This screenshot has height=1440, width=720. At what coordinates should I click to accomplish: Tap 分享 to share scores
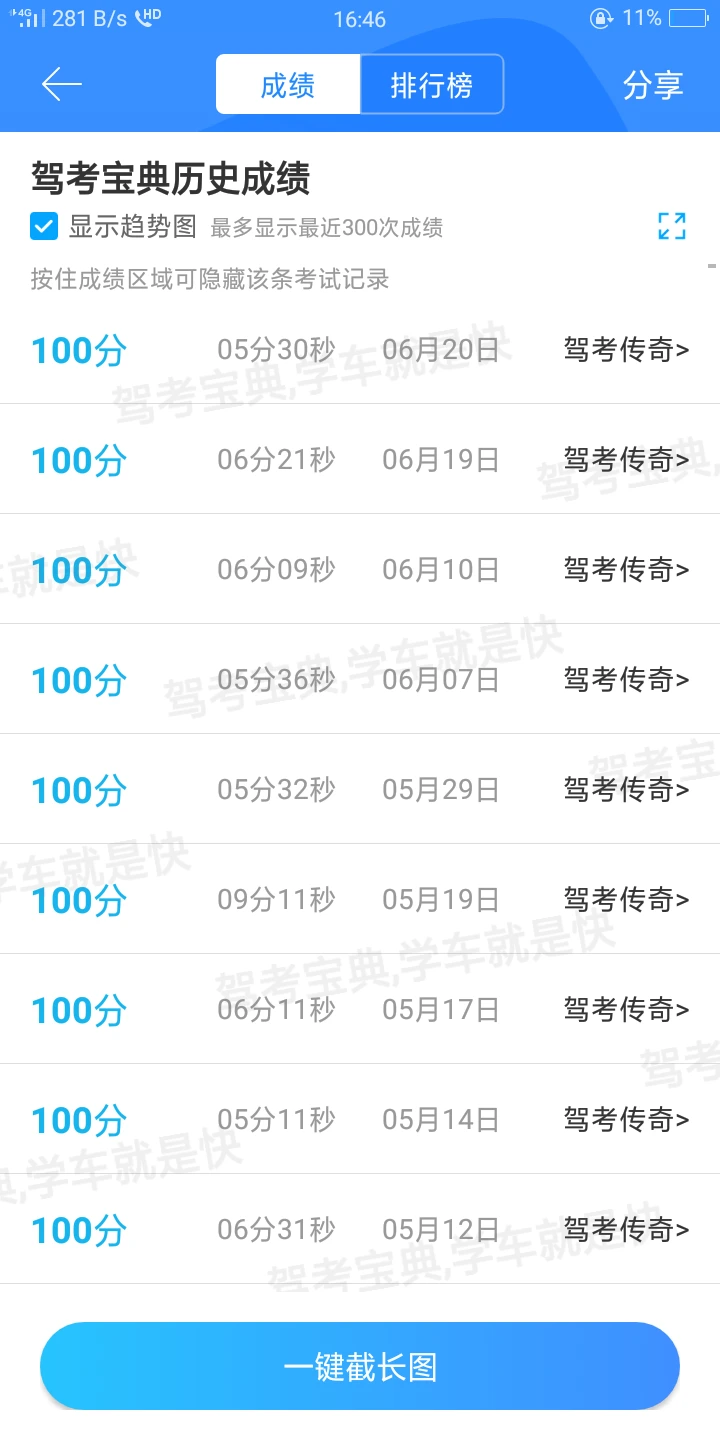653,85
